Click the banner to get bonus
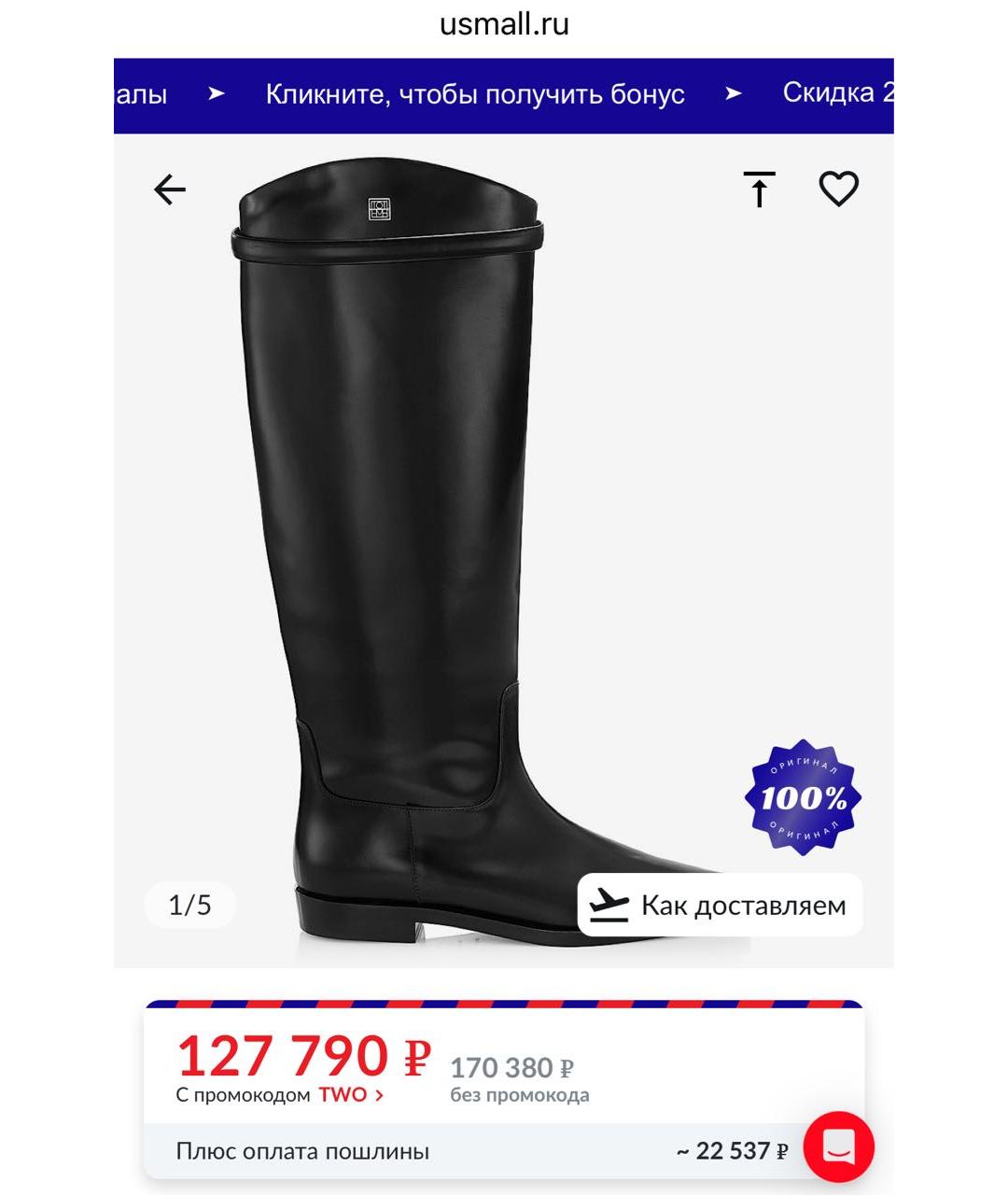Viewport: 1008px width, 1195px height. 474,94
